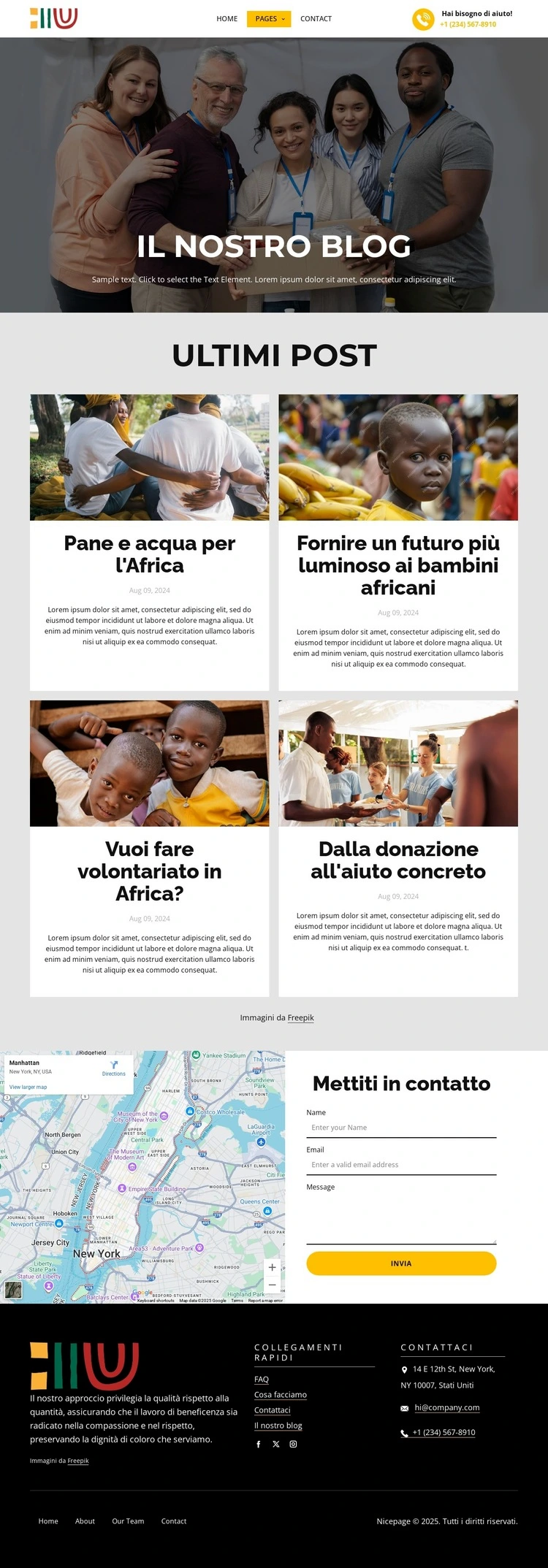The image size is (548, 1568).
Task: Email hi@company.com from footer
Action: pyautogui.click(x=446, y=1408)
